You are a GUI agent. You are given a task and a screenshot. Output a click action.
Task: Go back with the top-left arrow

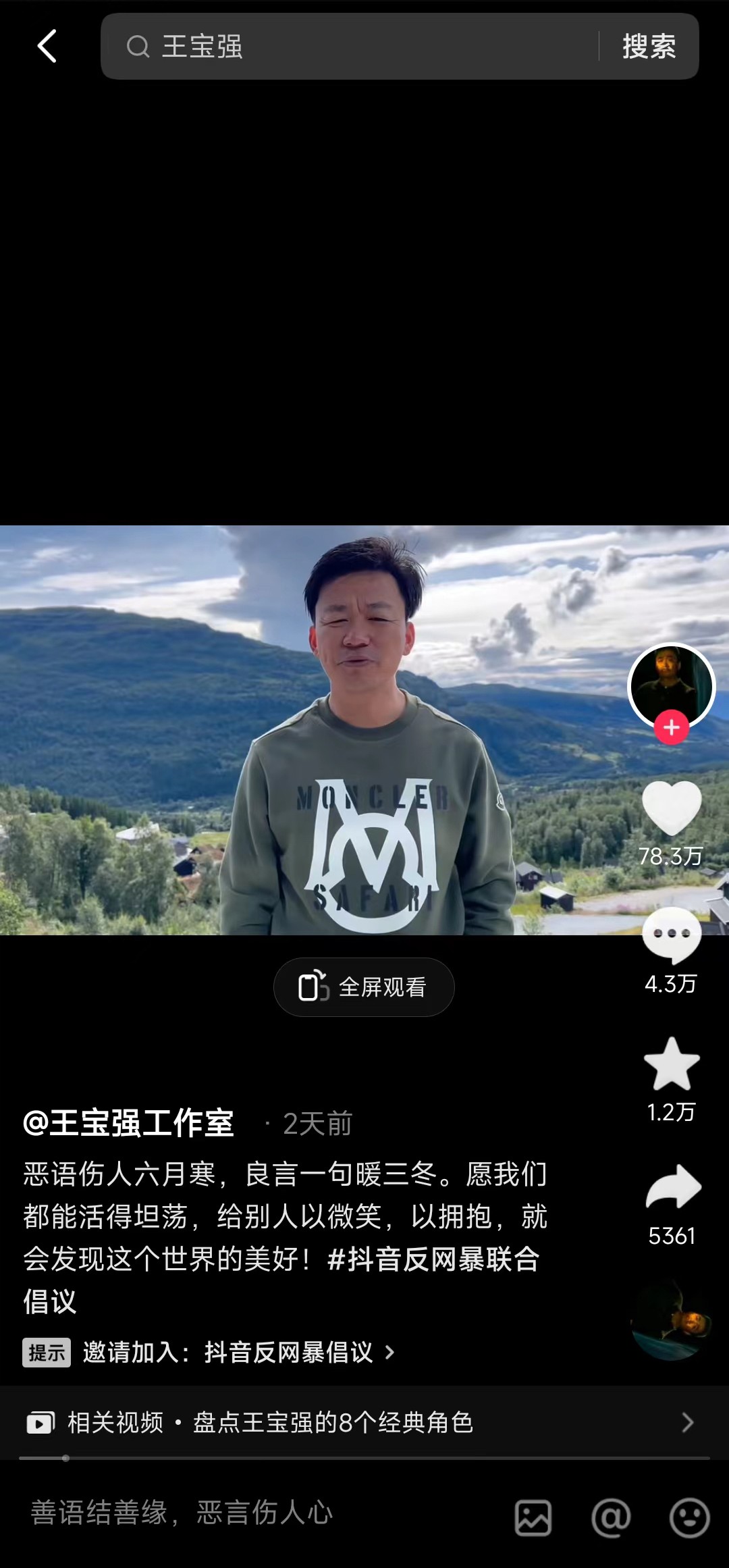click(47, 47)
